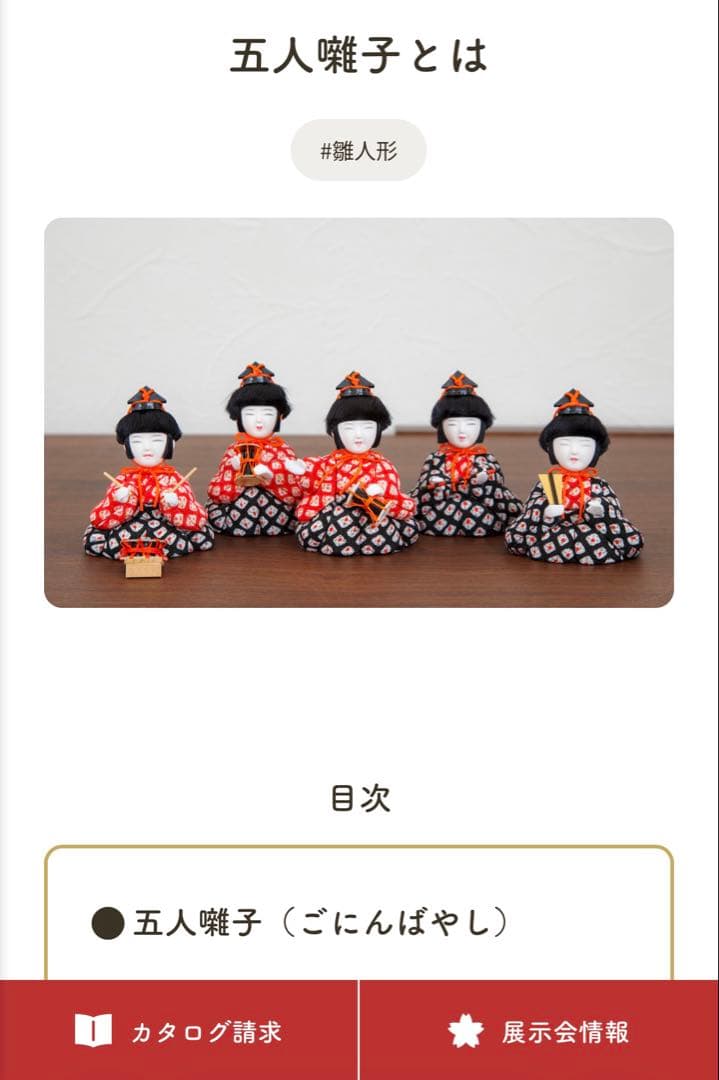View 展示会情報 exhibition info
Viewport: 719px width, 1080px height.
coord(540,1031)
